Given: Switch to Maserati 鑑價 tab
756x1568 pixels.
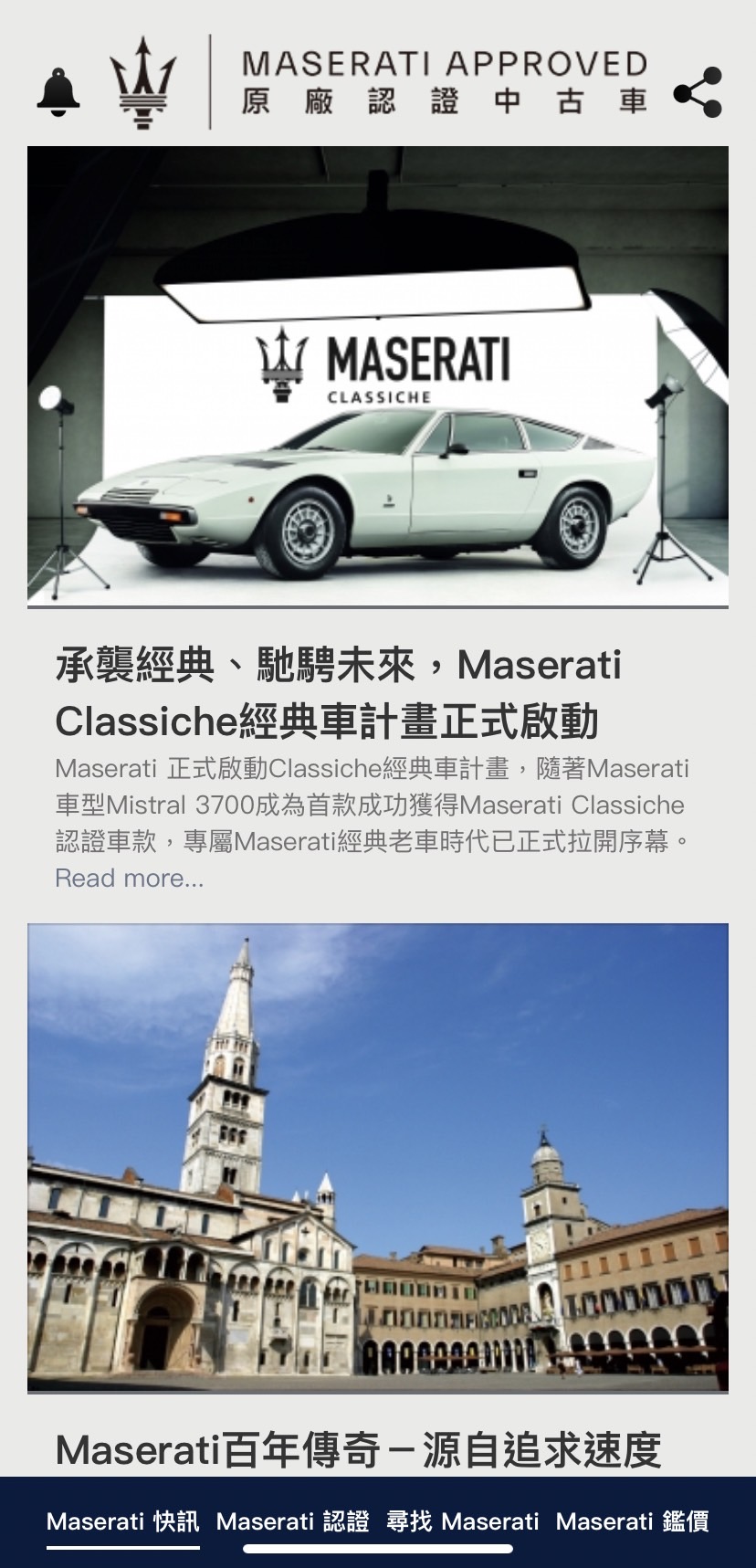Looking at the screenshot, I should pos(632,1521).
